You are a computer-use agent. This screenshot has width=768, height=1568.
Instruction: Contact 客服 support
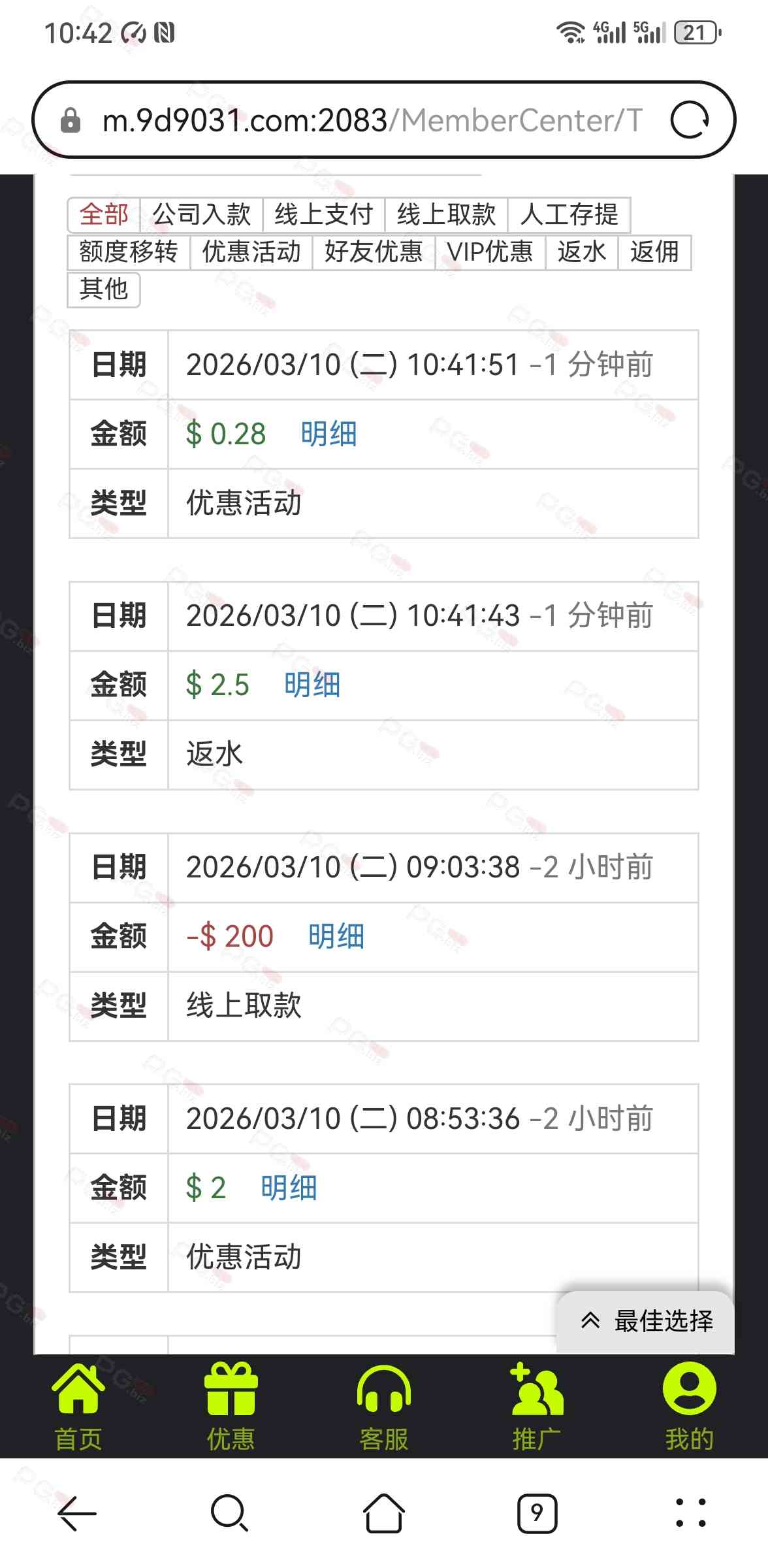point(383,1405)
